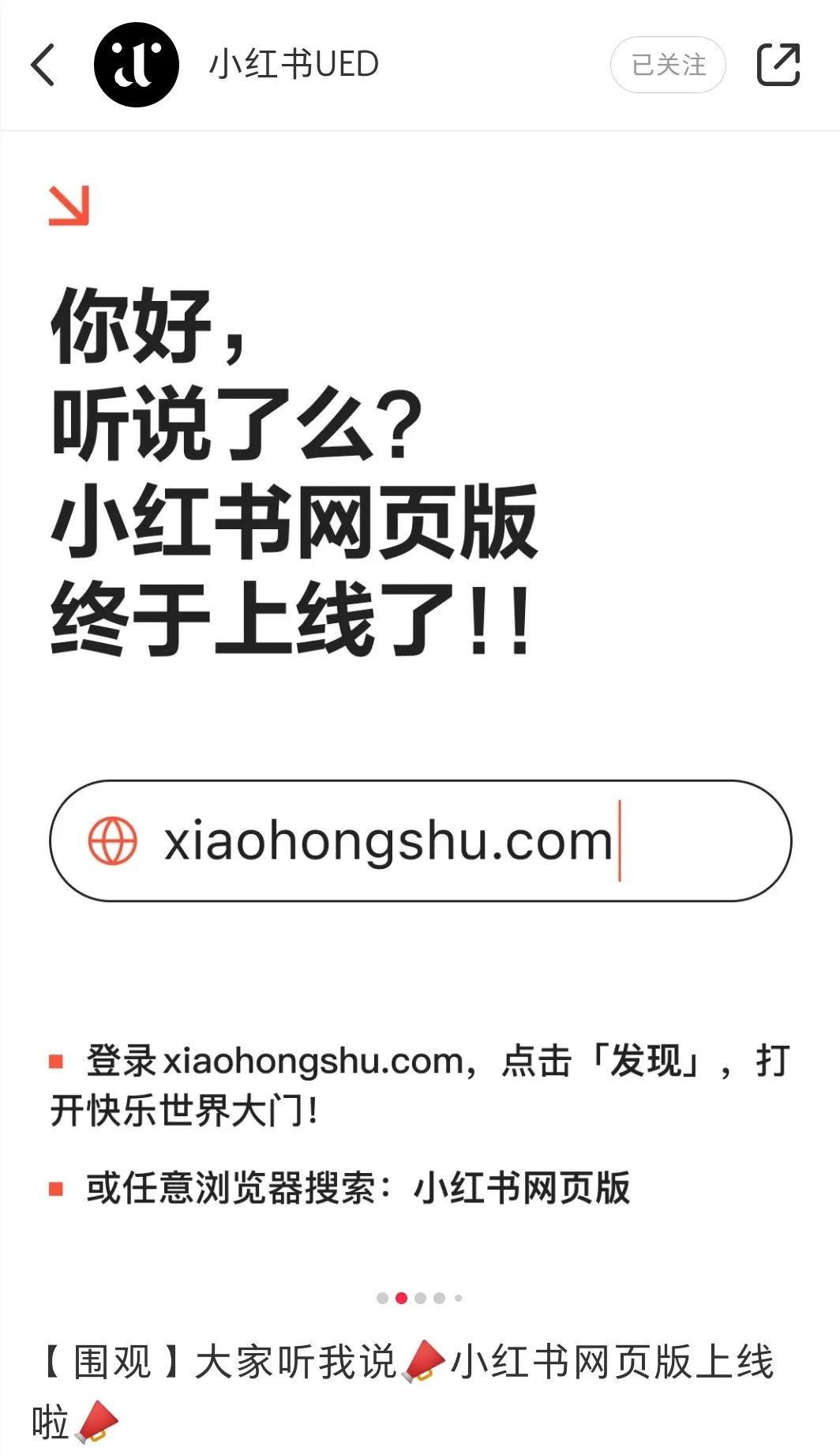Open the 小红书UED profile avatar

pyautogui.click(x=134, y=63)
